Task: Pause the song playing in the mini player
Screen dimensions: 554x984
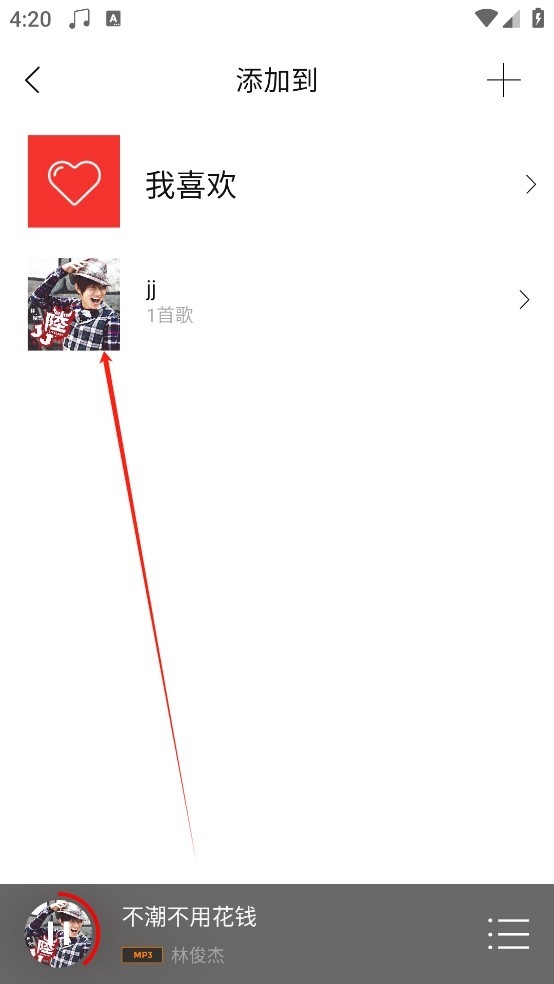Action: pos(62,934)
